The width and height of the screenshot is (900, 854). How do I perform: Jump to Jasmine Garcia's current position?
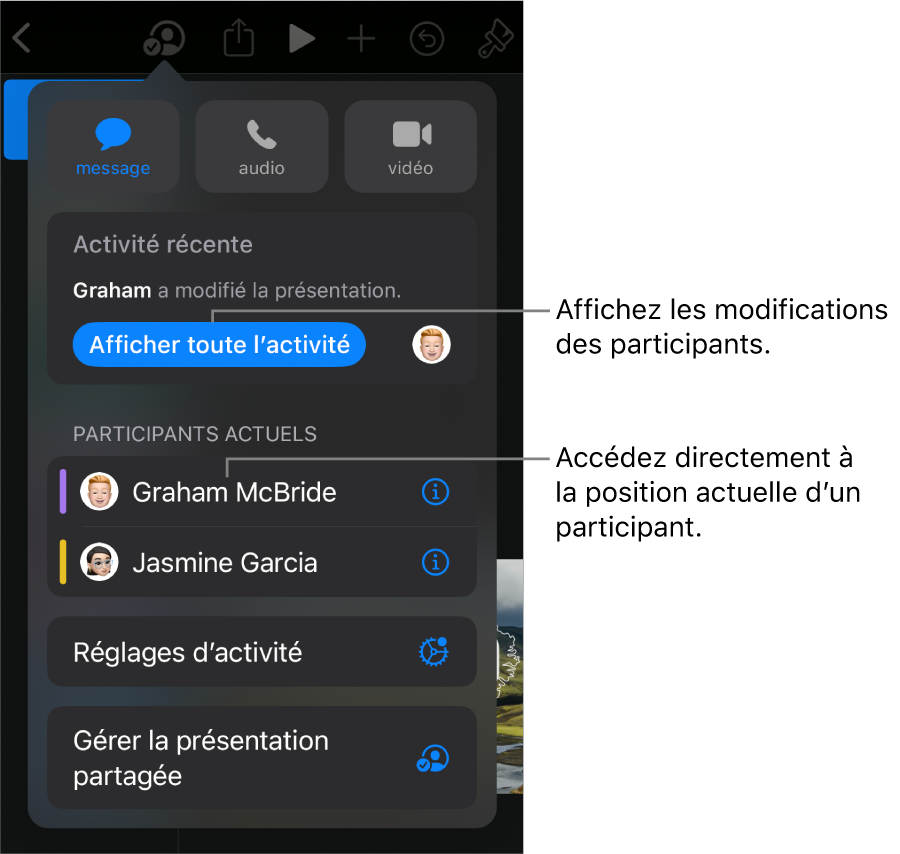point(225,562)
